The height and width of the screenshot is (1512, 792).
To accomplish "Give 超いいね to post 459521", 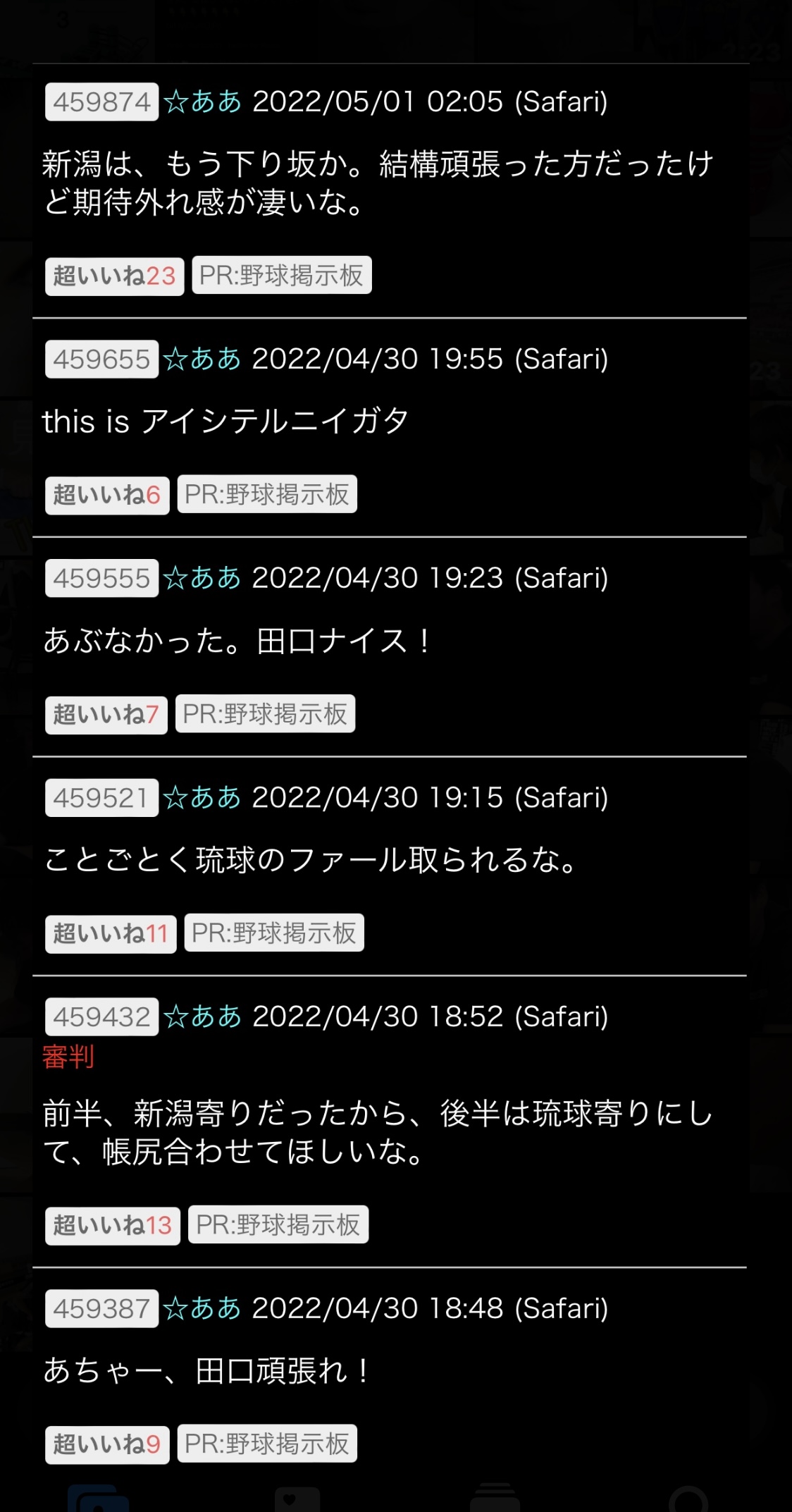I will [111, 934].
